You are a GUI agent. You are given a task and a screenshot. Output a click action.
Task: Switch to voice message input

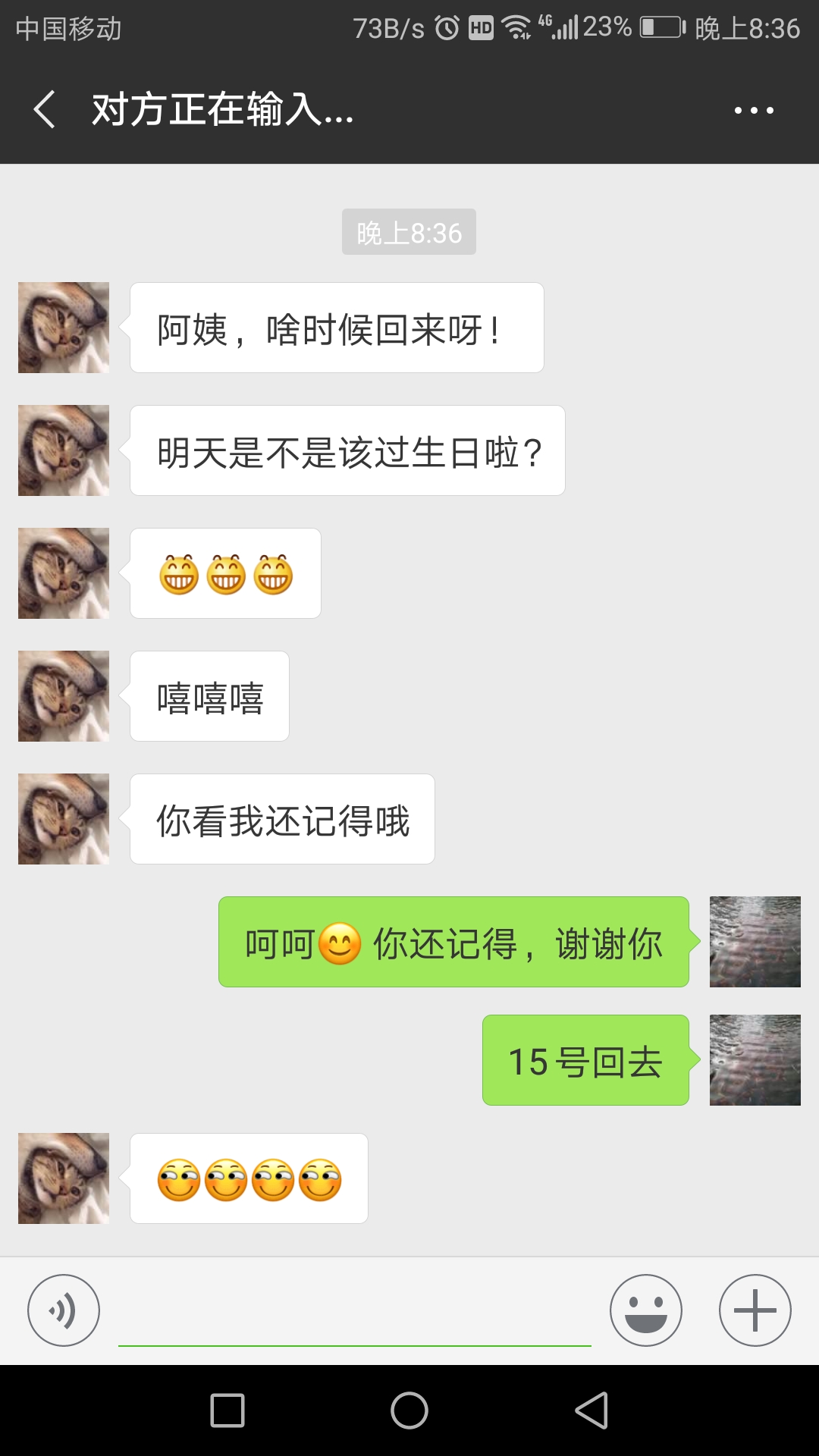click(x=64, y=1310)
